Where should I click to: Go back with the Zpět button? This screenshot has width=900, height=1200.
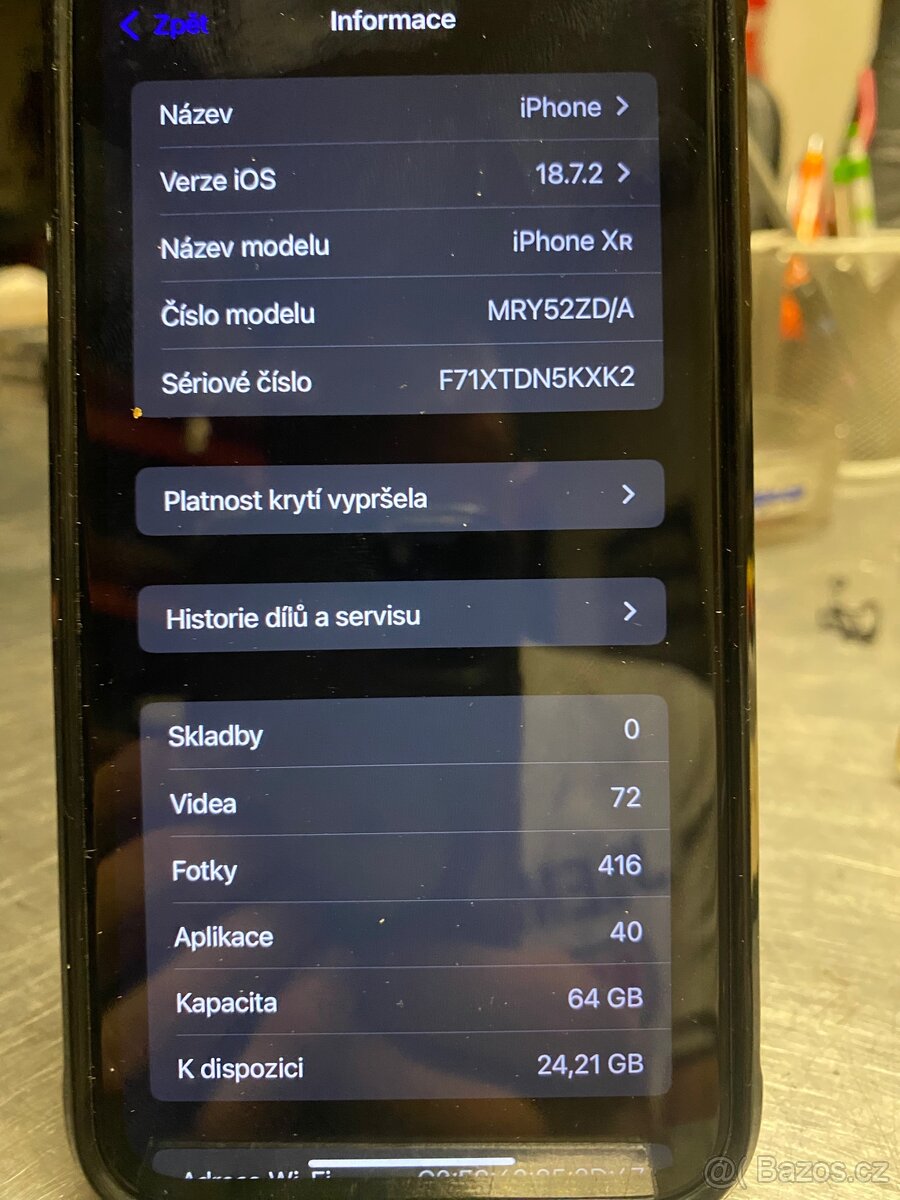pyautogui.click(x=165, y=25)
